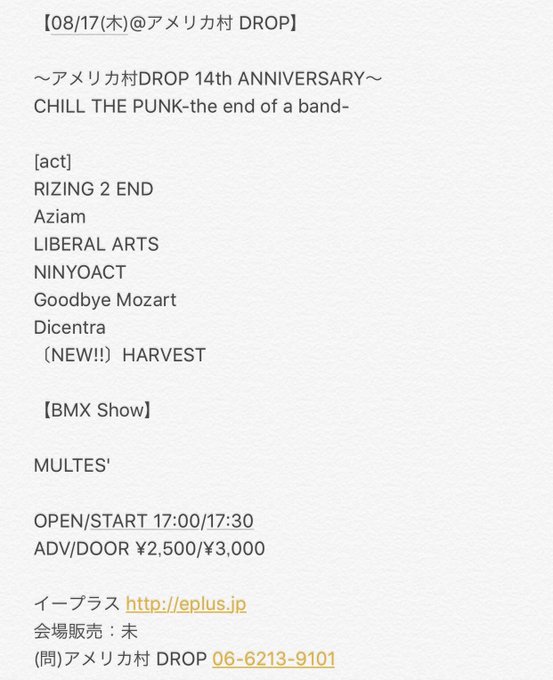Open the http://eplus.jp link

[186, 604]
